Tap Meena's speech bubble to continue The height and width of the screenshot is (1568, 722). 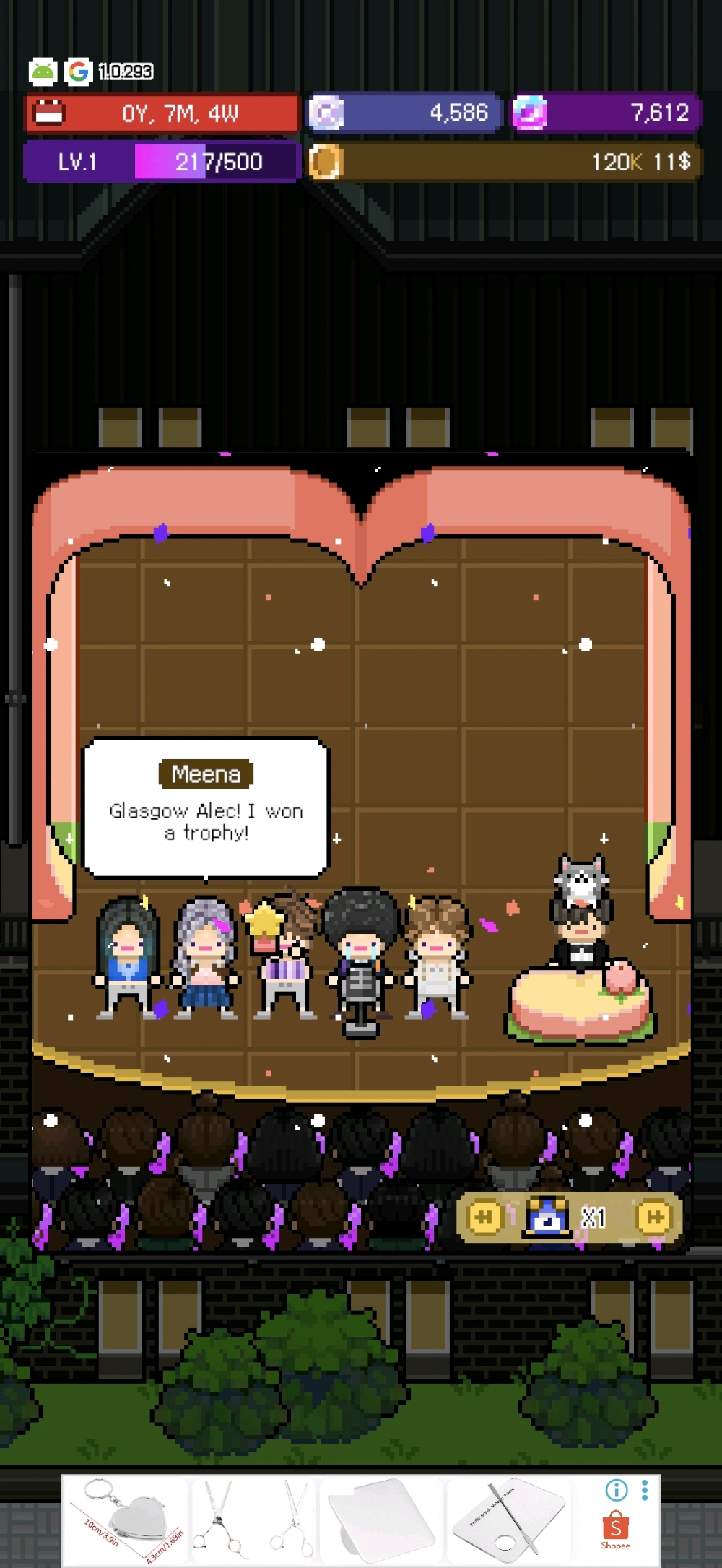click(x=206, y=807)
